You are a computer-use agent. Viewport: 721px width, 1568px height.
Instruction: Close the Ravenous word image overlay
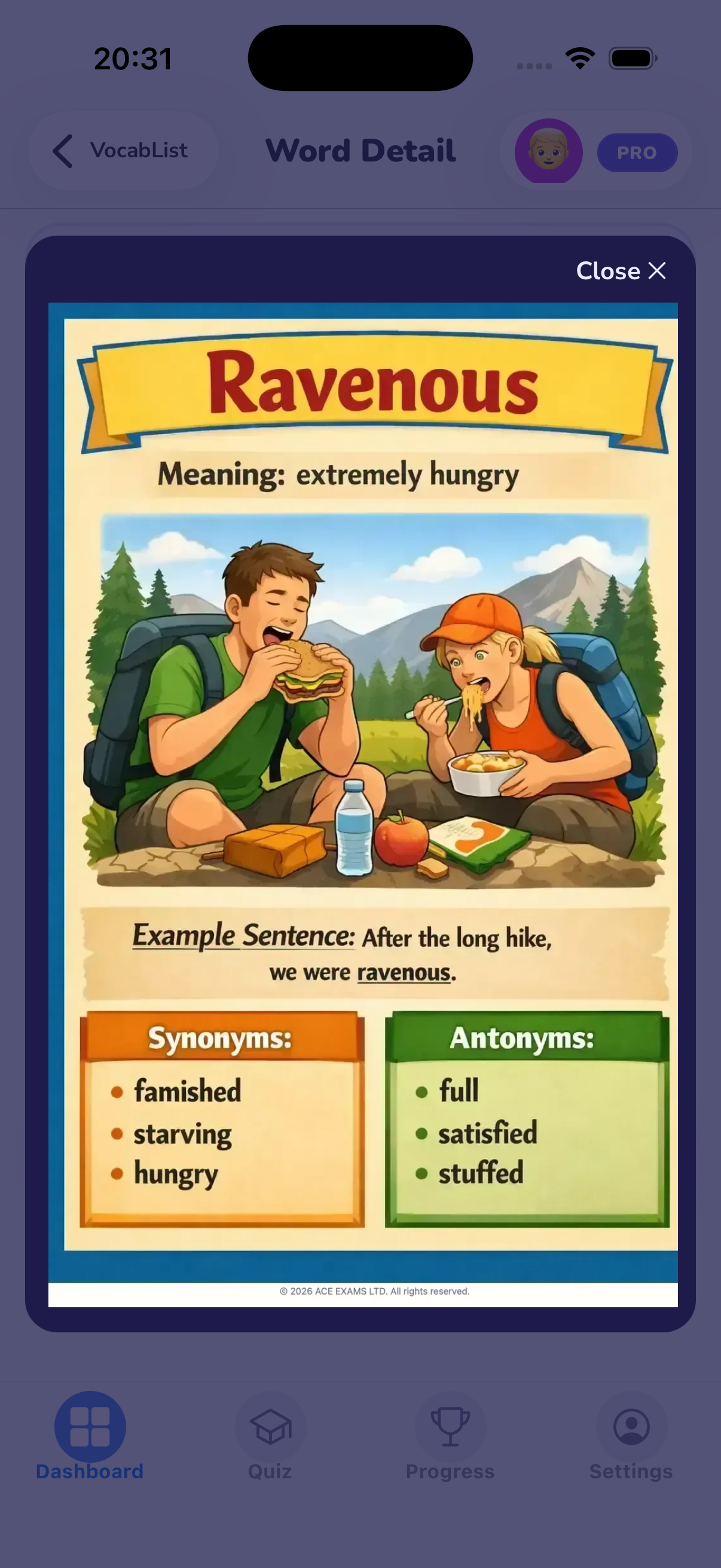[621, 271]
